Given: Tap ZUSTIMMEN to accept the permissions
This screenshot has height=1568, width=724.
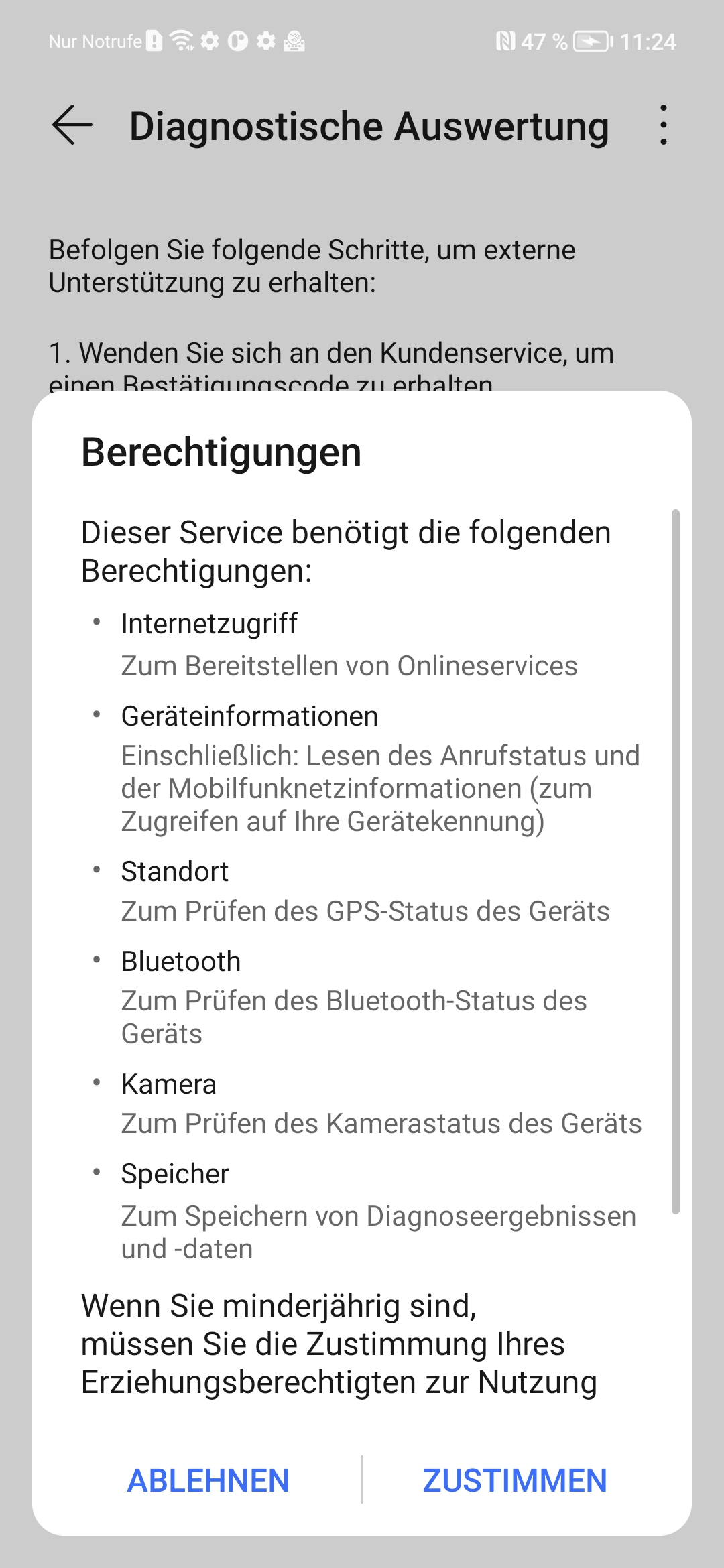Looking at the screenshot, I should (514, 1481).
